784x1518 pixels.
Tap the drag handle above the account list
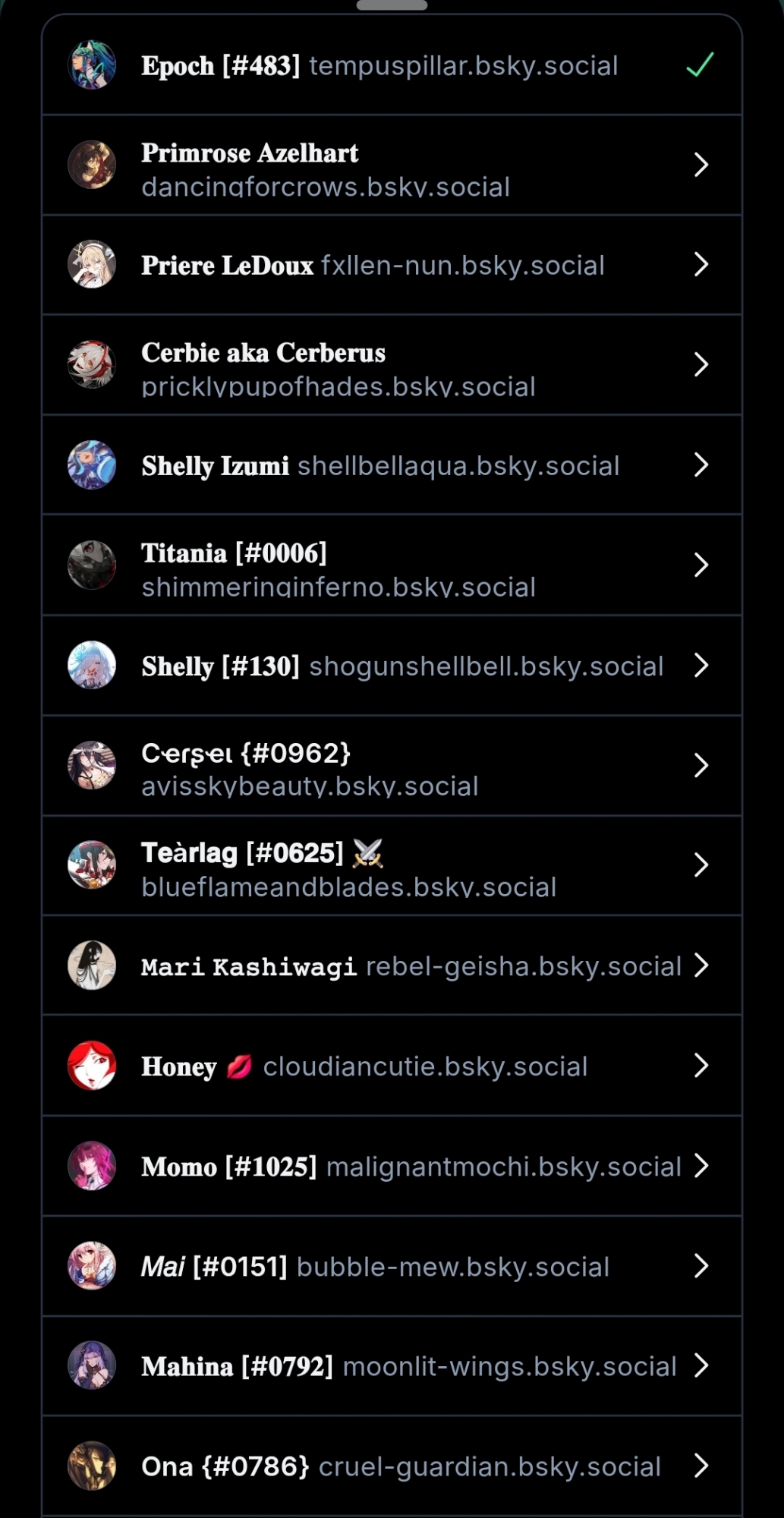pos(392,5)
